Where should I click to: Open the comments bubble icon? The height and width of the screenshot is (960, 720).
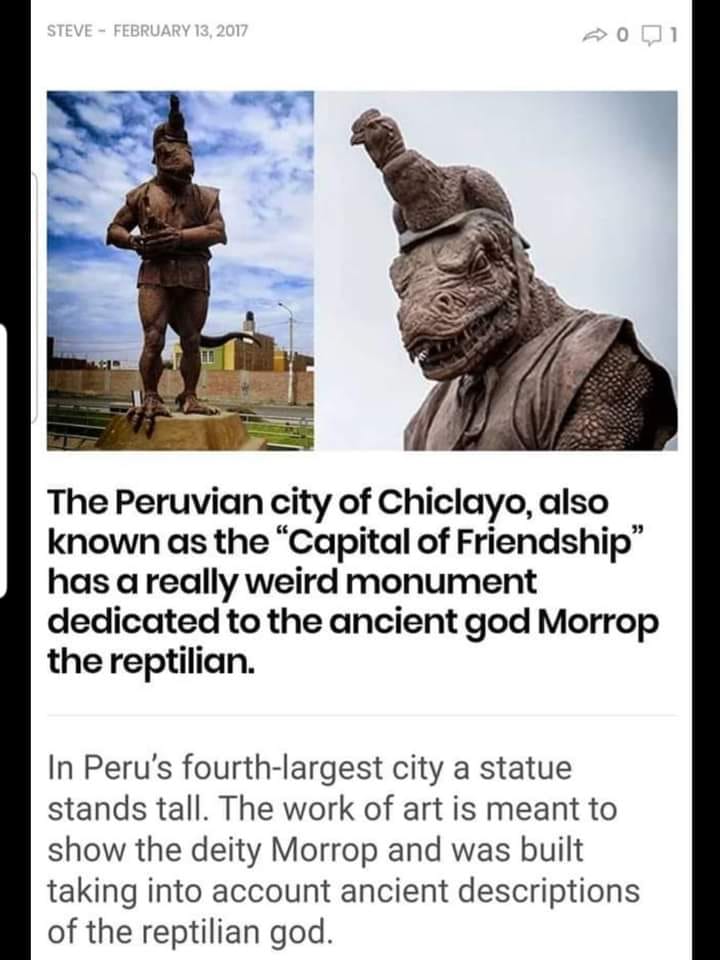[x=652, y=37]
